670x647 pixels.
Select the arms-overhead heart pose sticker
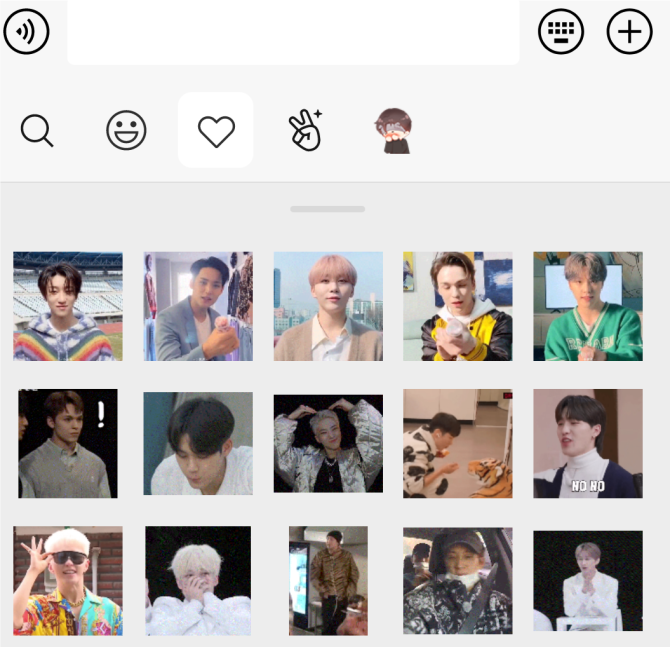[x=328, y=443]
